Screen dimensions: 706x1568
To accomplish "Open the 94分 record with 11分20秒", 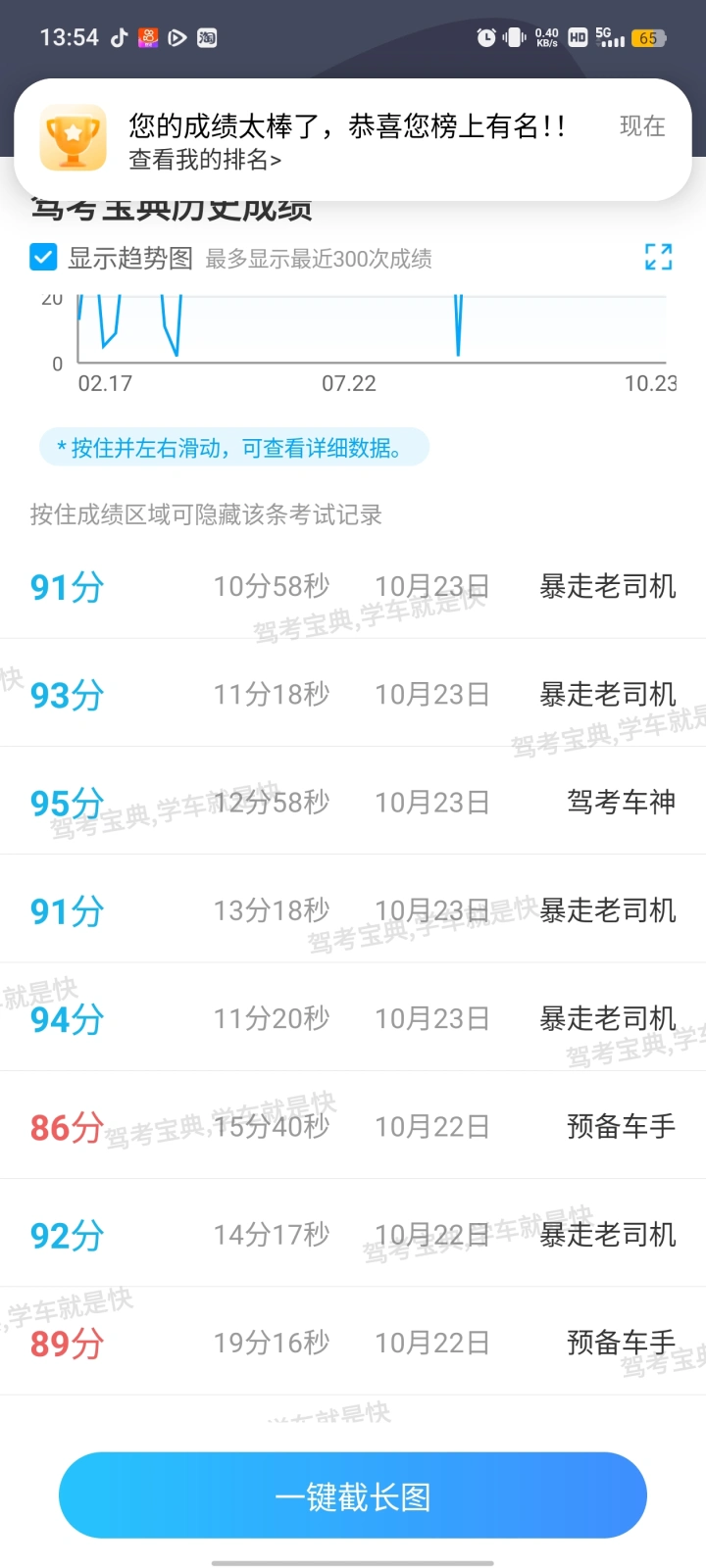I will [353, 1018].
